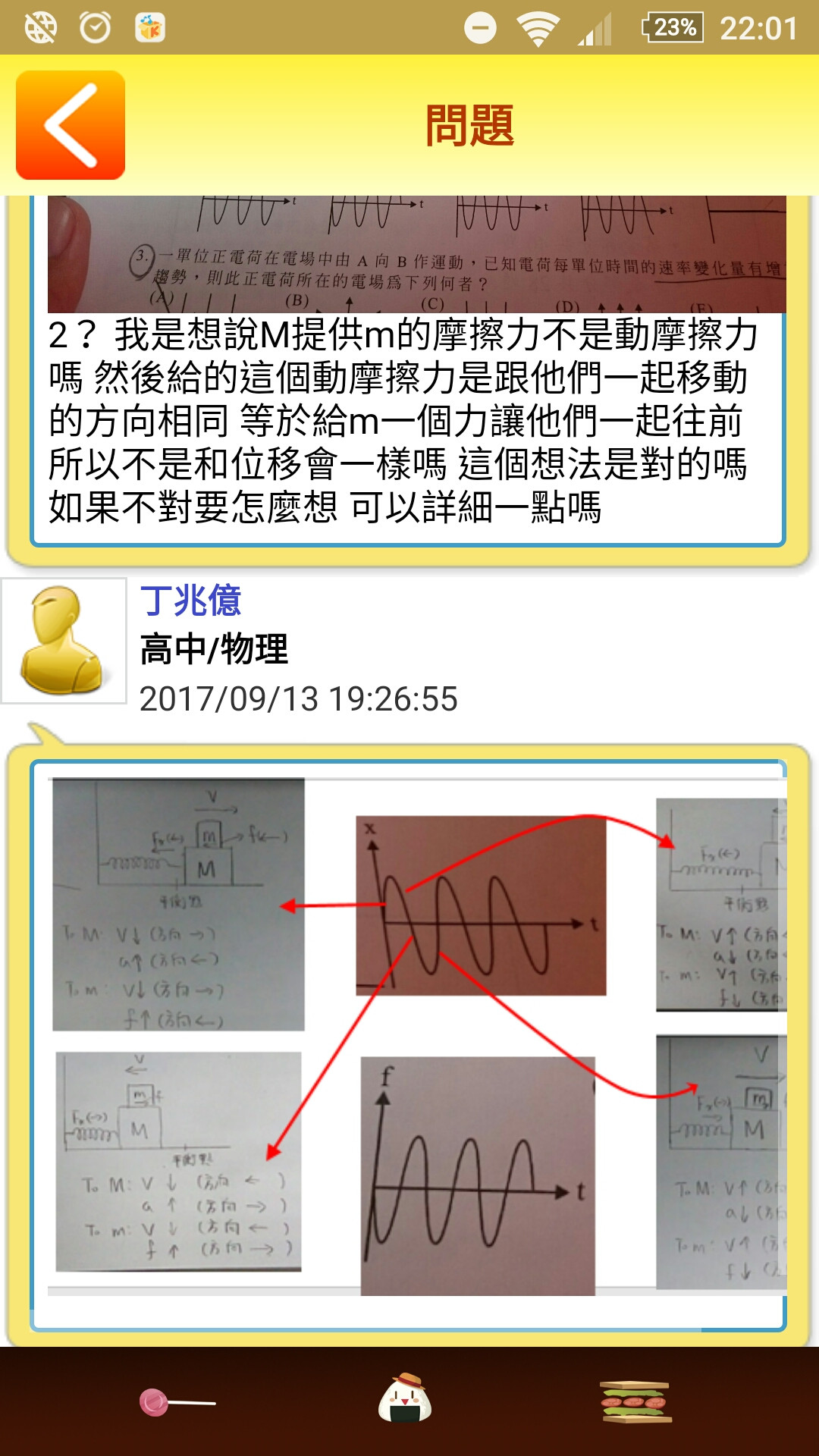Go back using the orange arrow
The width and height of the screenshot is (819, 1456).
click(x=71, y=125)
